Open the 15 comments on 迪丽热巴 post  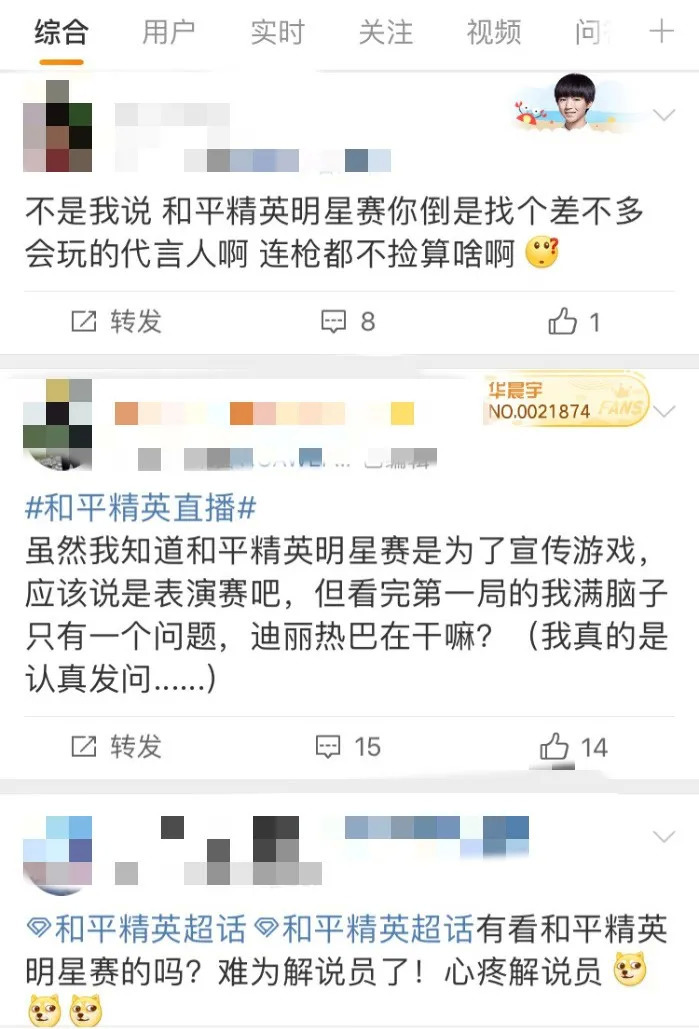coord(347,746)
